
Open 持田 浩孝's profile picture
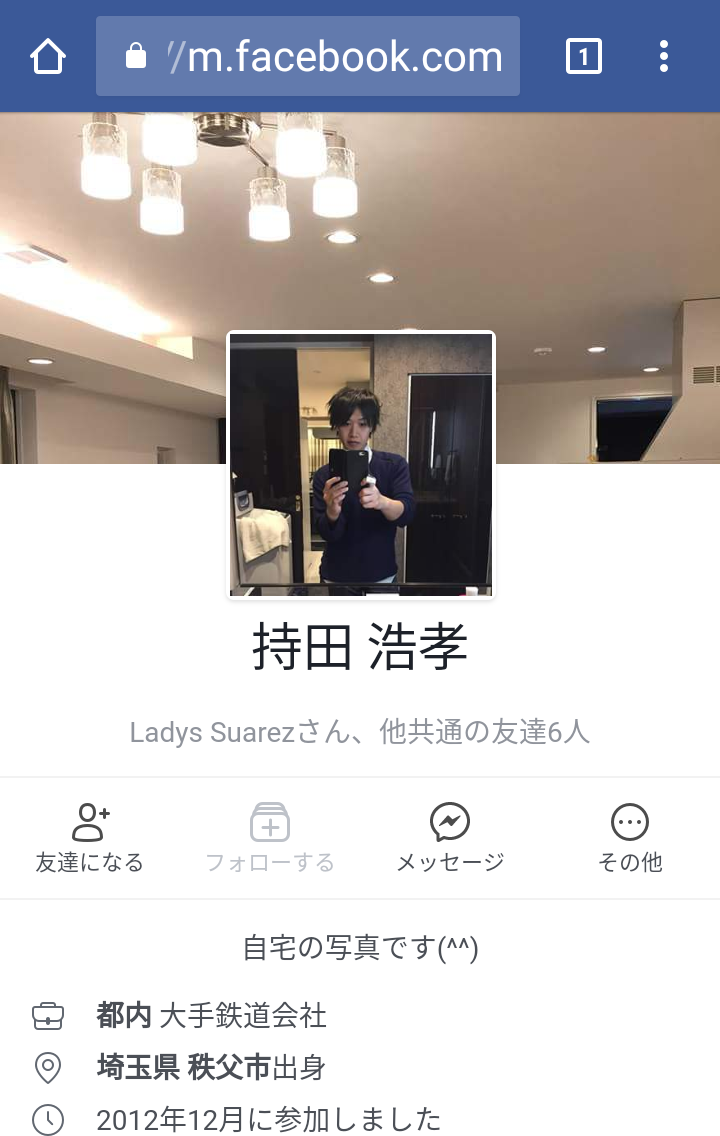click(360, 465)
